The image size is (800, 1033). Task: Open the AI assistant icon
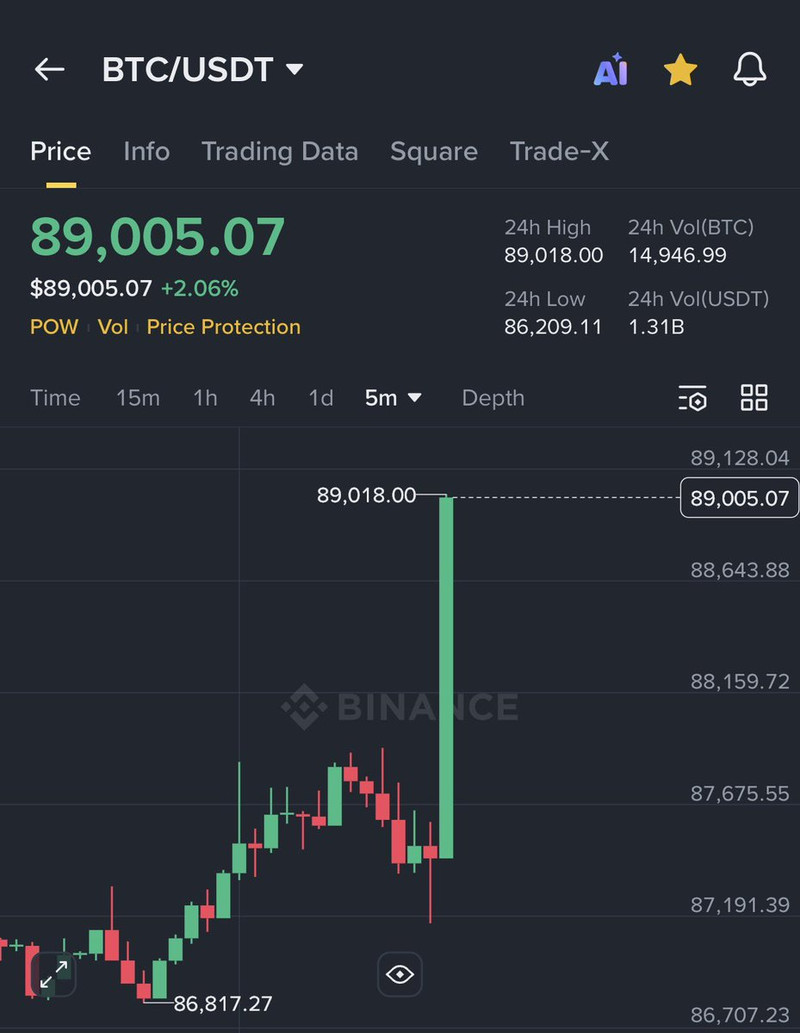610,70
